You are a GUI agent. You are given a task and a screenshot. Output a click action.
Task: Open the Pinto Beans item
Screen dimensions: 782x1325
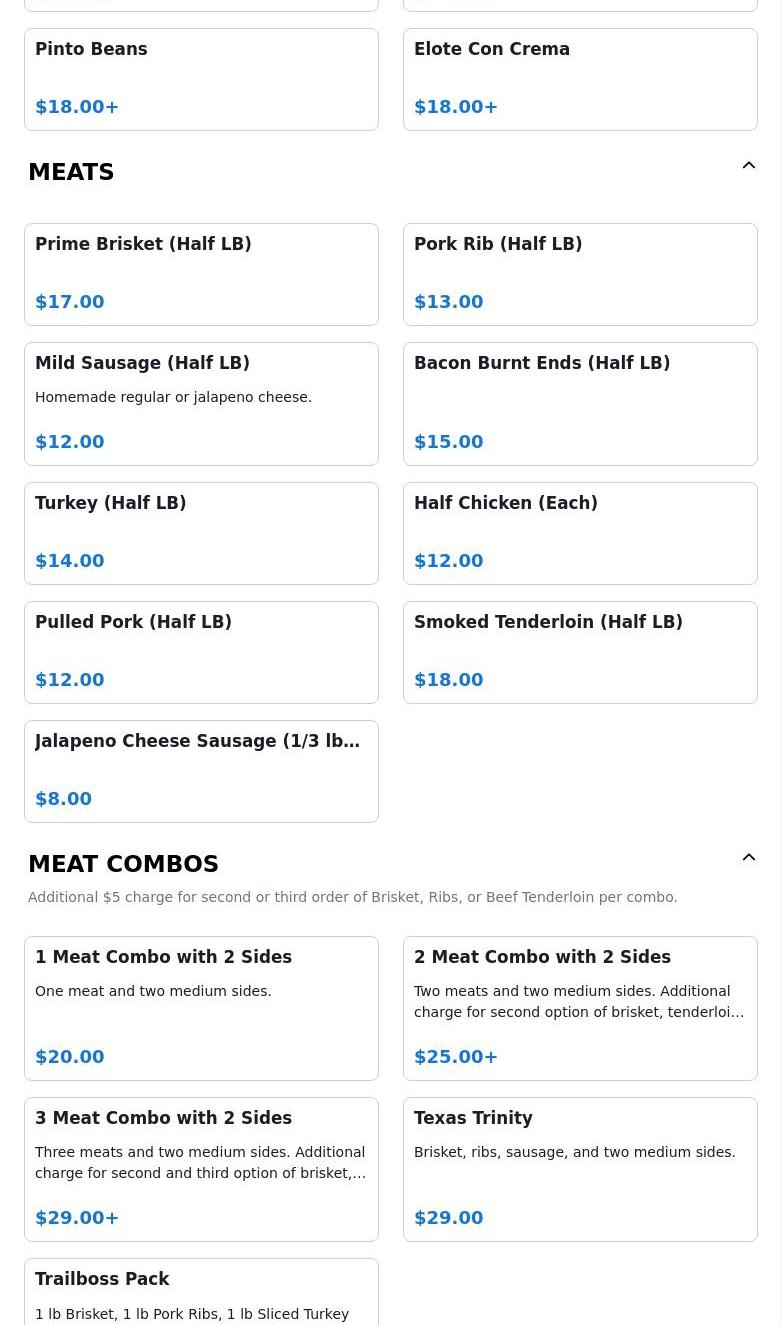[201, 79]
